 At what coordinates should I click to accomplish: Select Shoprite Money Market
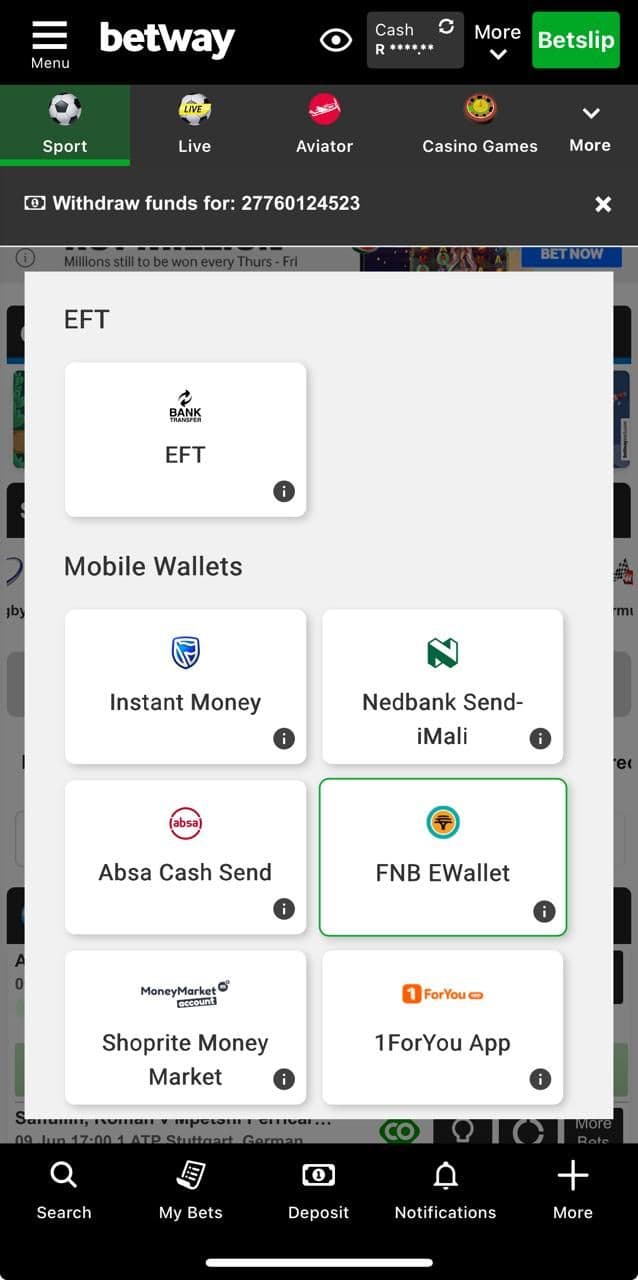[x=185, y=1025]
